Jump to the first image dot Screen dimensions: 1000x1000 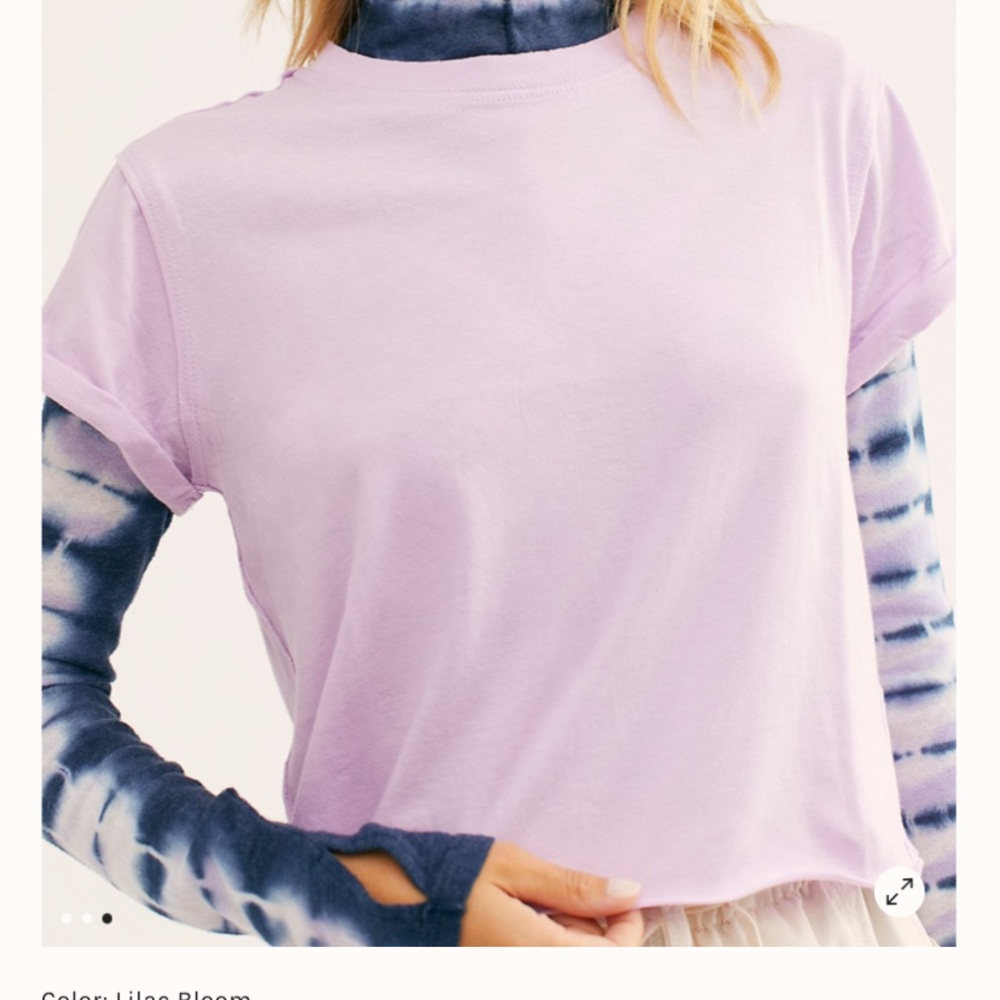coord(67,918)
